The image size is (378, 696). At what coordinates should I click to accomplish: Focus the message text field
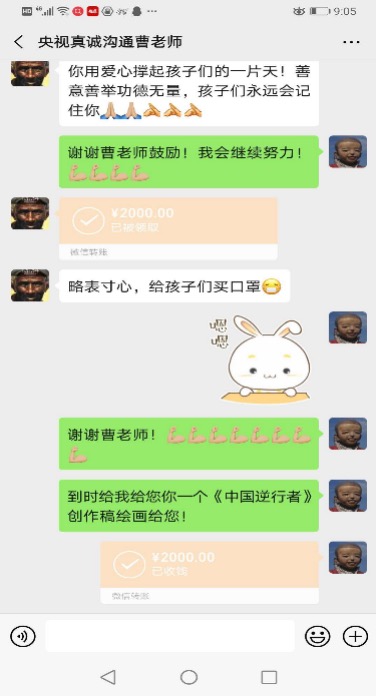(170, 636)
